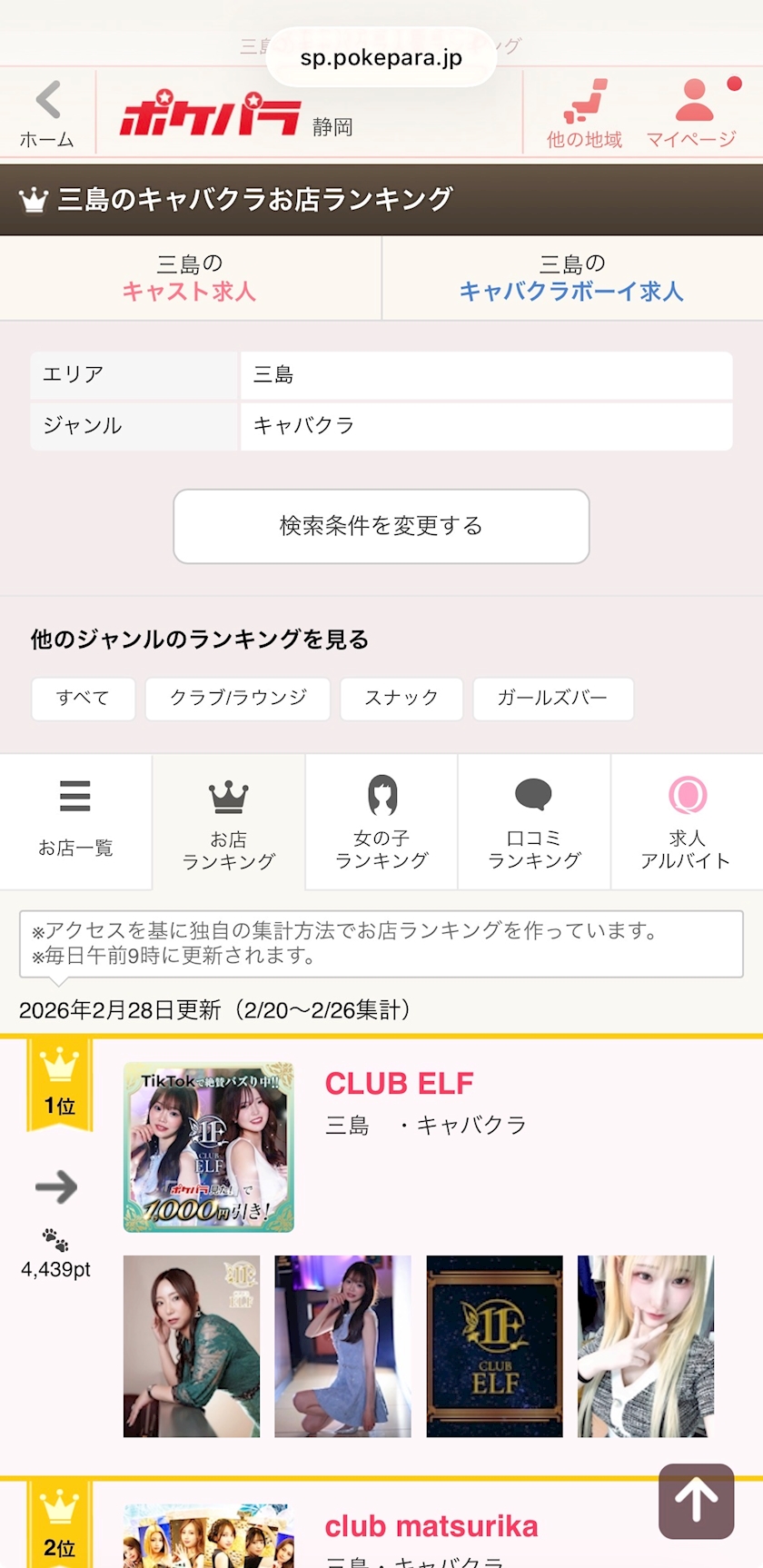The image size is (763, 1568).
Task: Select the クラブ/ラウンジ genre chip
Action: pos(238,698)
